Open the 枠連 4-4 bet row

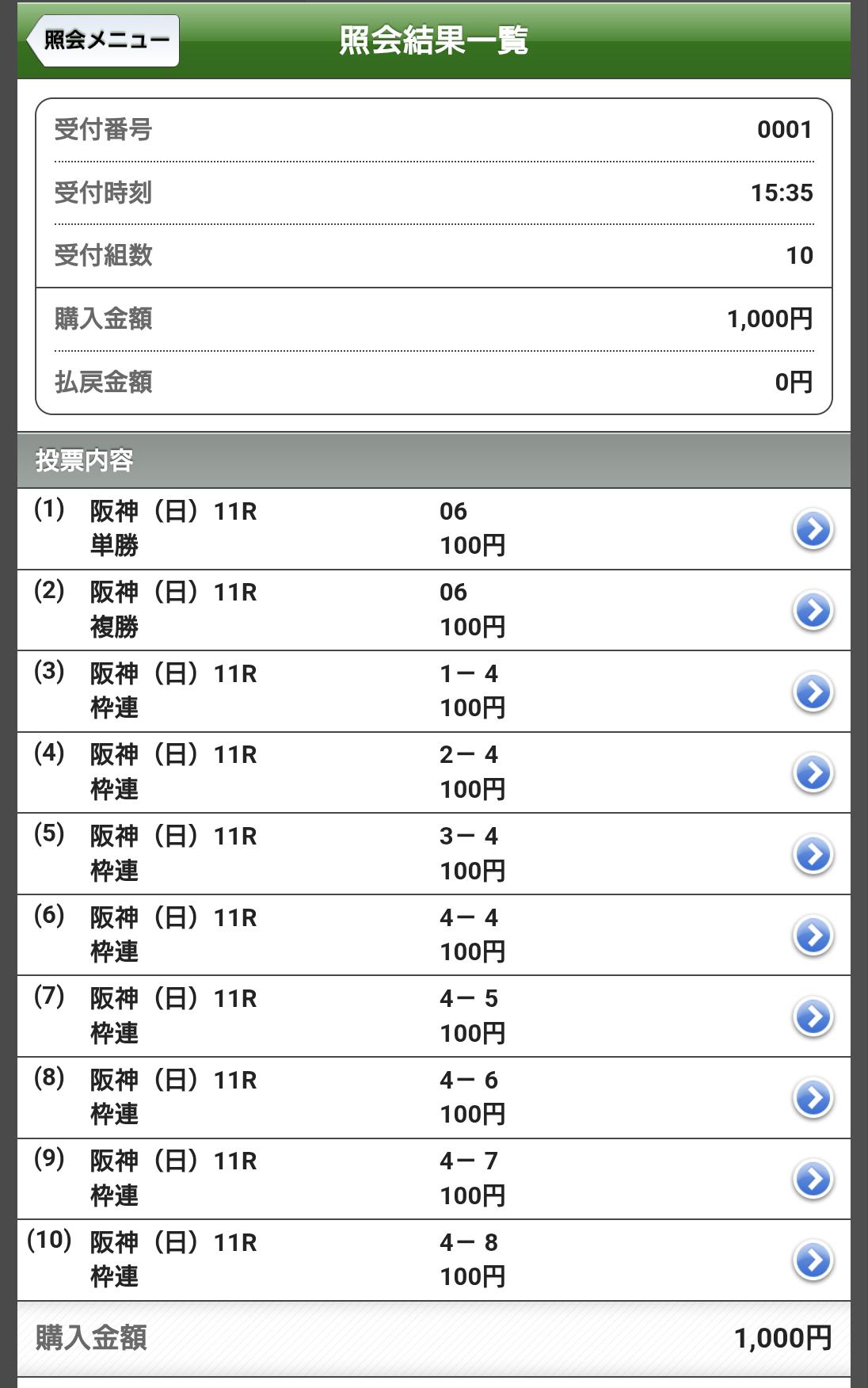click(x=813, y=936)
